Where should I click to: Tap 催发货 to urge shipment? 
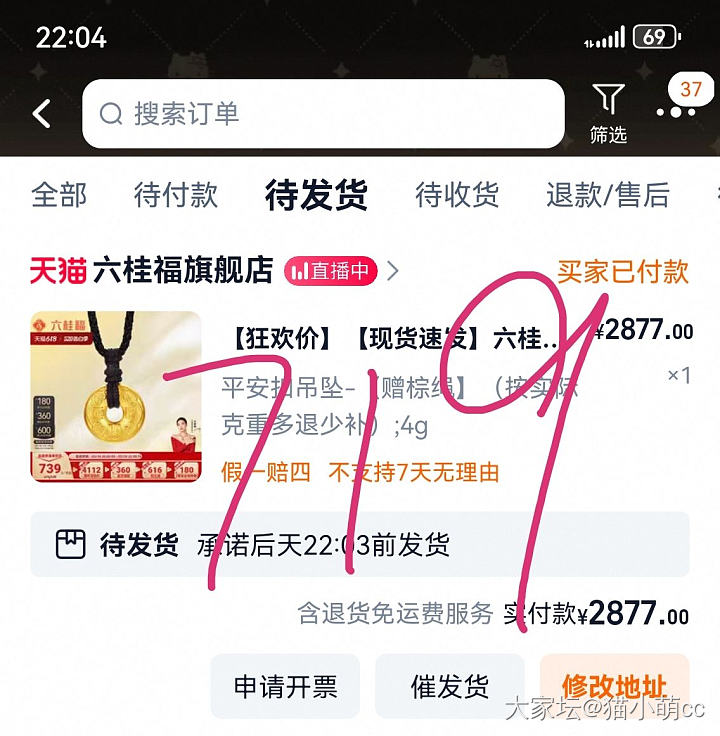[x=449, y=687]
